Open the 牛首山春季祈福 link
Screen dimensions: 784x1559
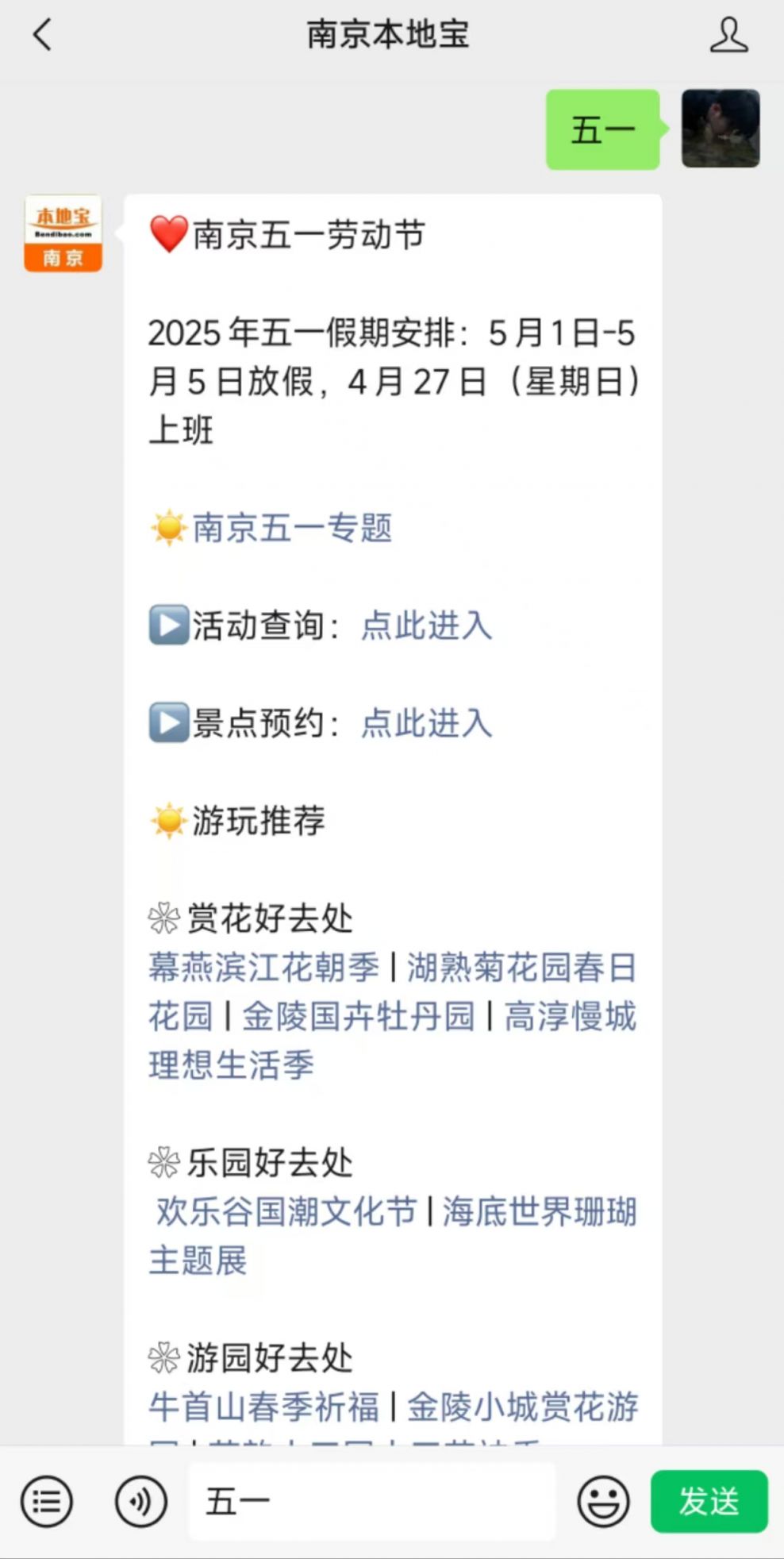[264, 1407]
